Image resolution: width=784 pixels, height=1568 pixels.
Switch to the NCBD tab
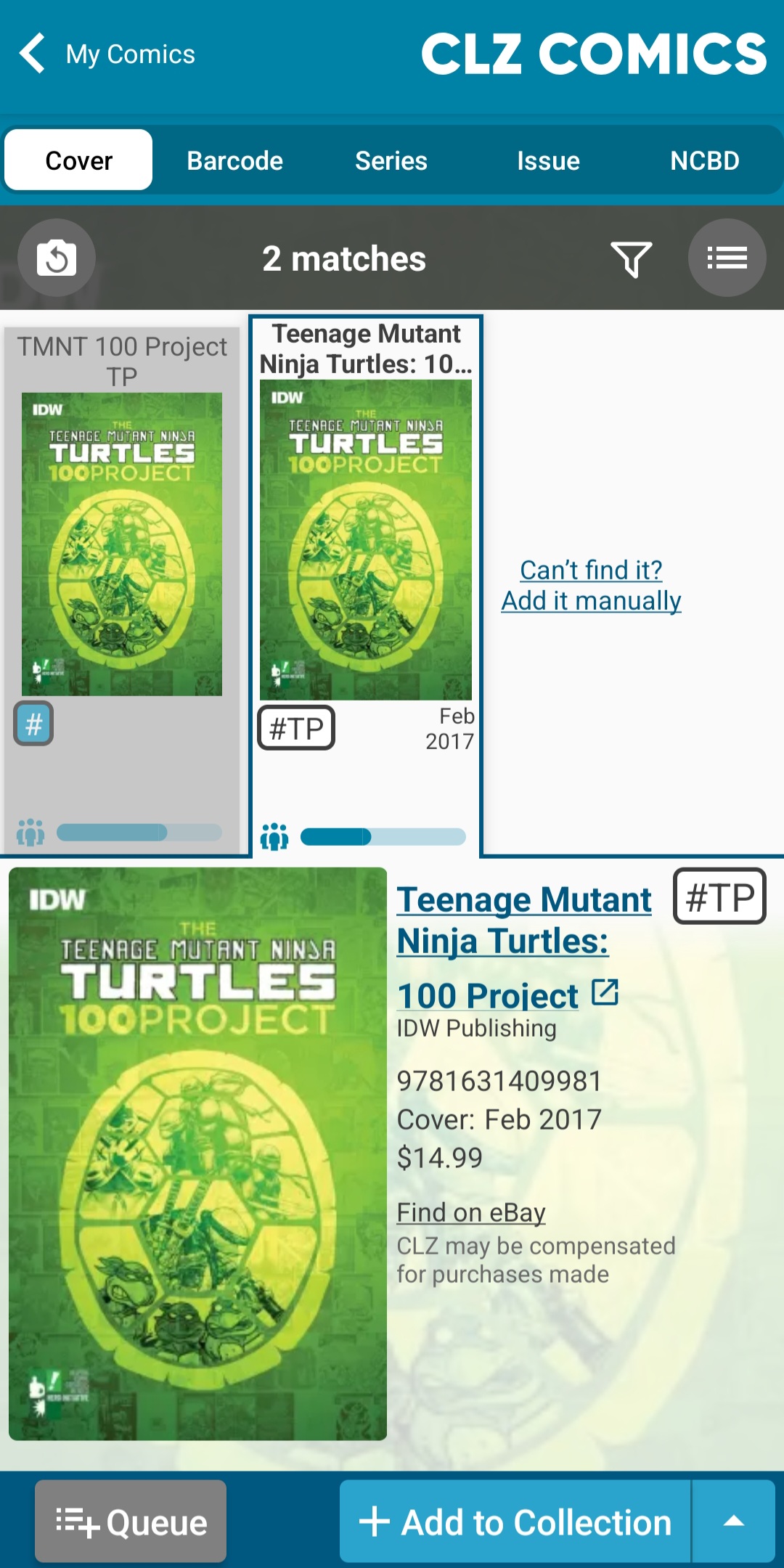point(704,160)
